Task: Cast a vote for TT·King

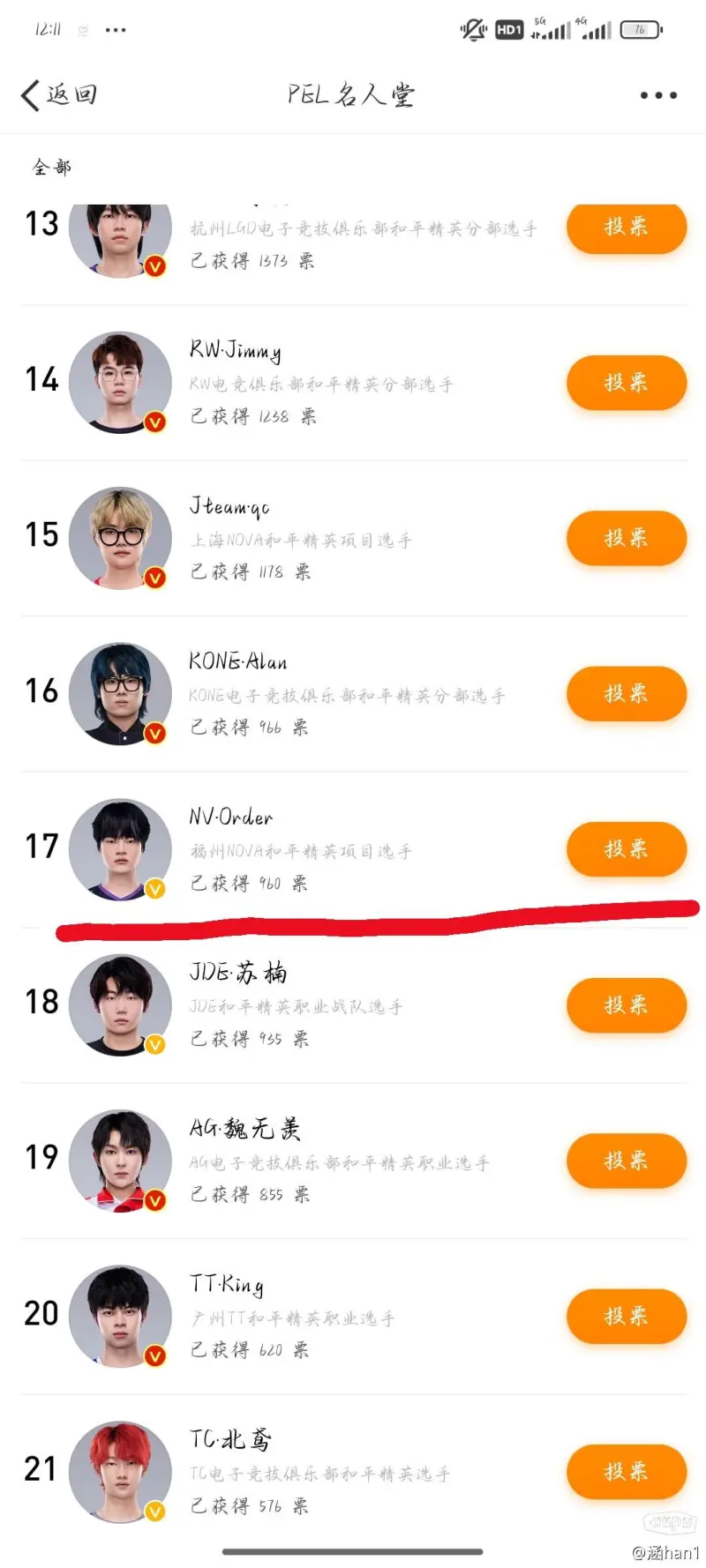Action: (626, 1316)
